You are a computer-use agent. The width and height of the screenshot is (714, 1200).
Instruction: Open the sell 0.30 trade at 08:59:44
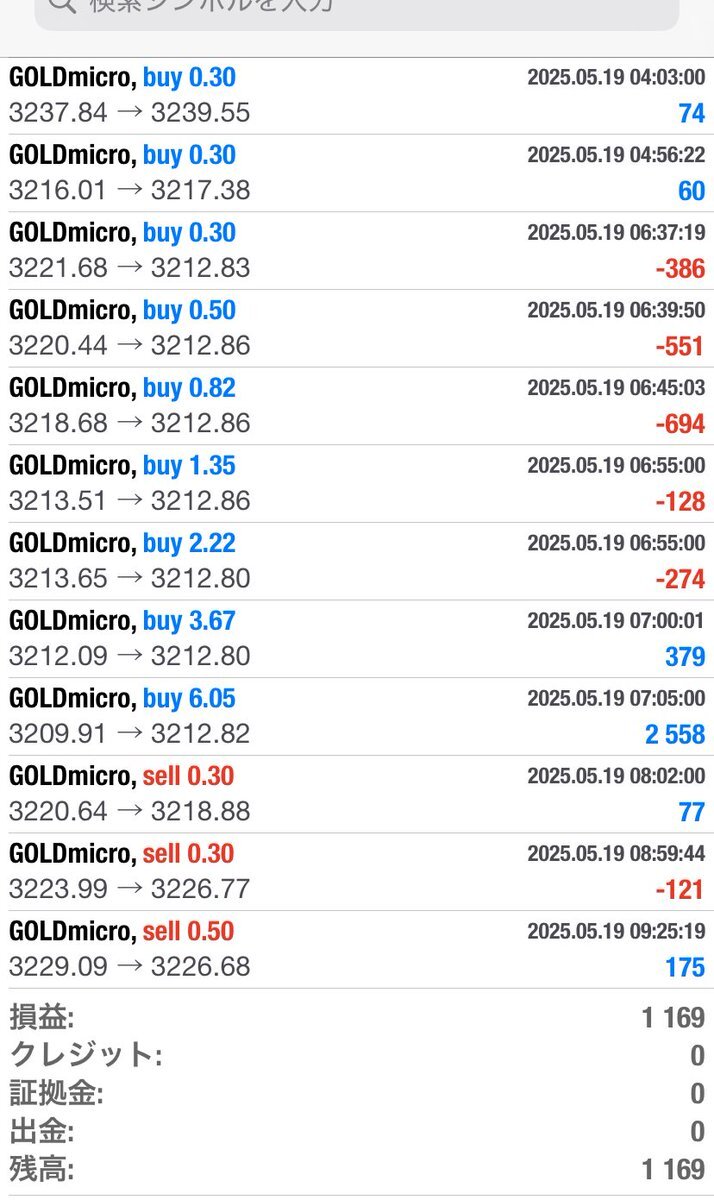[x=357, y=872]
